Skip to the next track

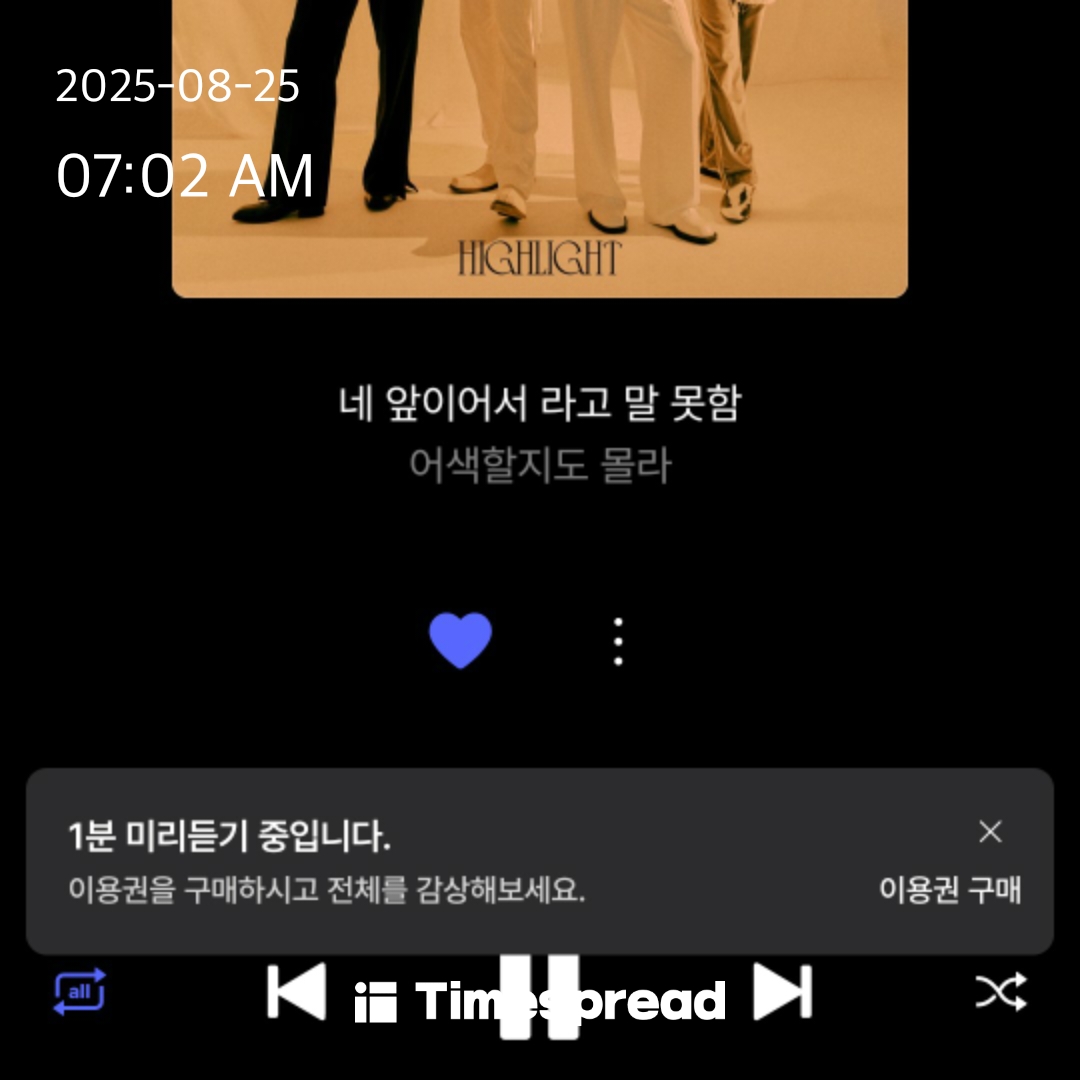[783, 992]
